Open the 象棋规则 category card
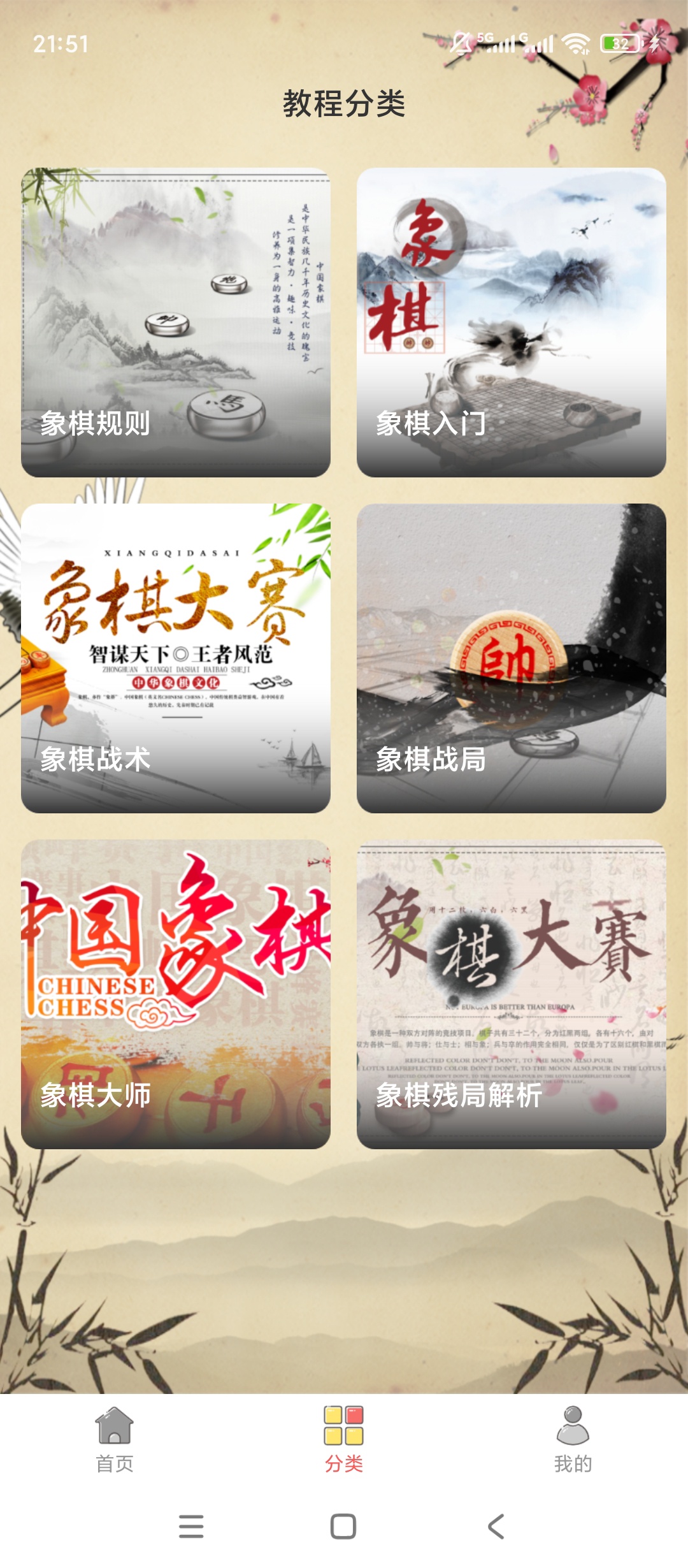 coord(176,323)
